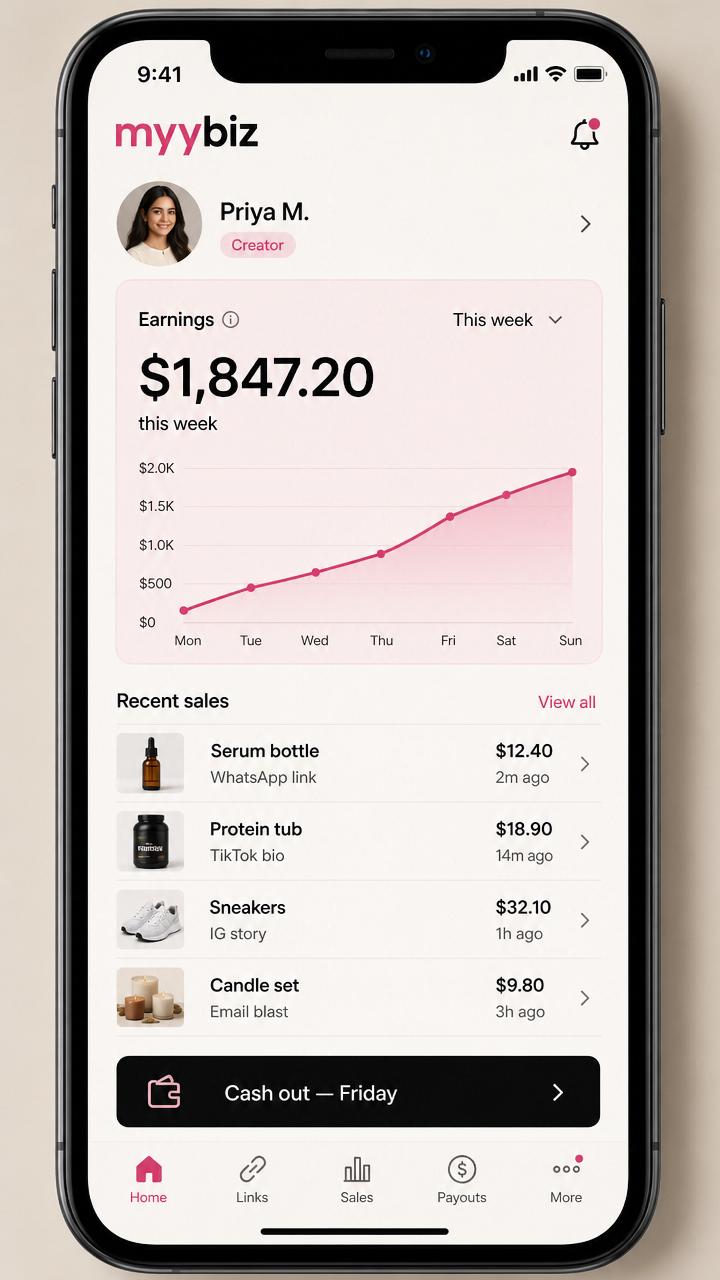Open Priya M.'s profile
The height and width of the screenshot is (1280, 720).
coord(358,224)
